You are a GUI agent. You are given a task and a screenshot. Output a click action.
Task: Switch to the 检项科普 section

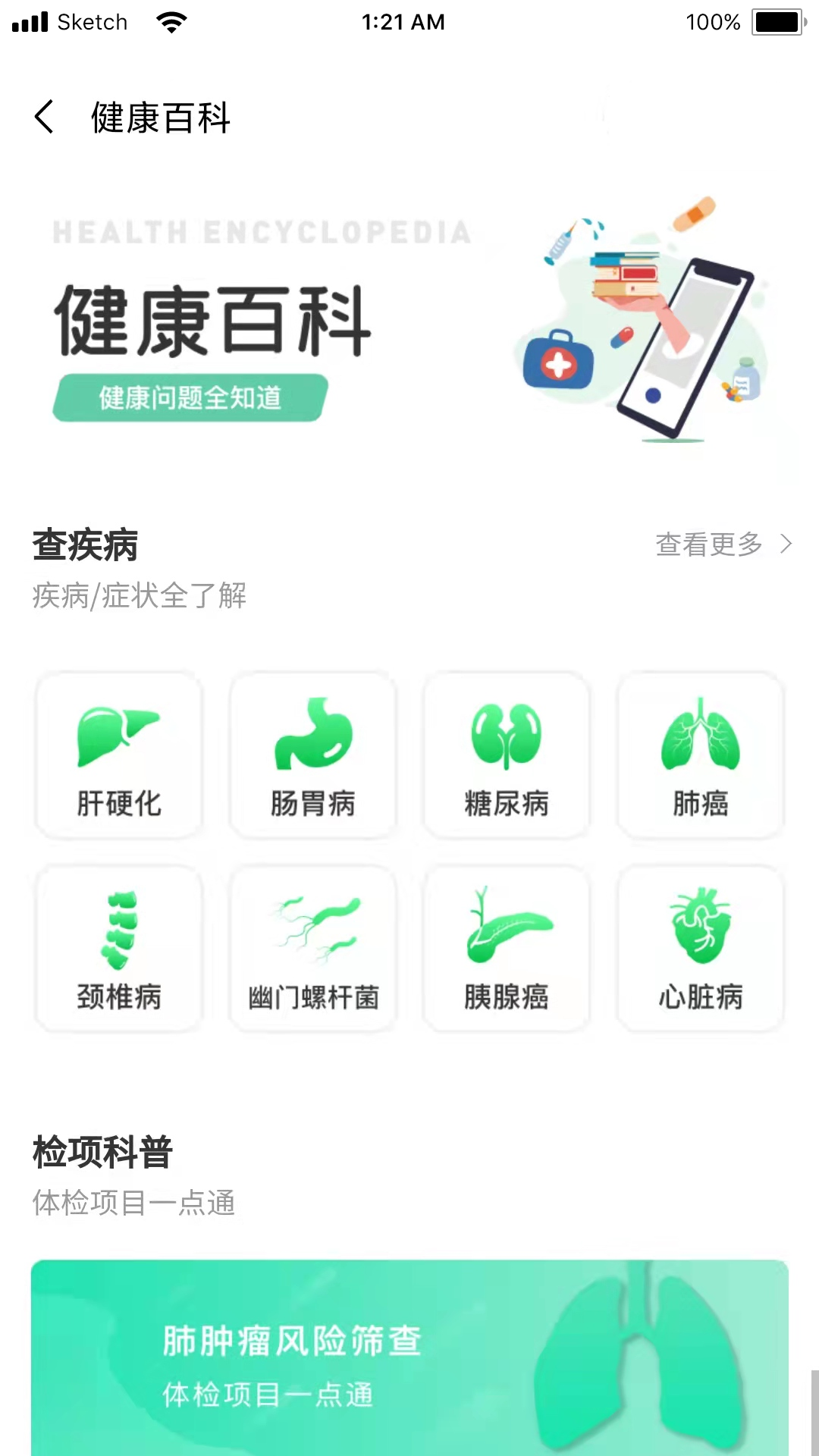tap(102, 1155)
